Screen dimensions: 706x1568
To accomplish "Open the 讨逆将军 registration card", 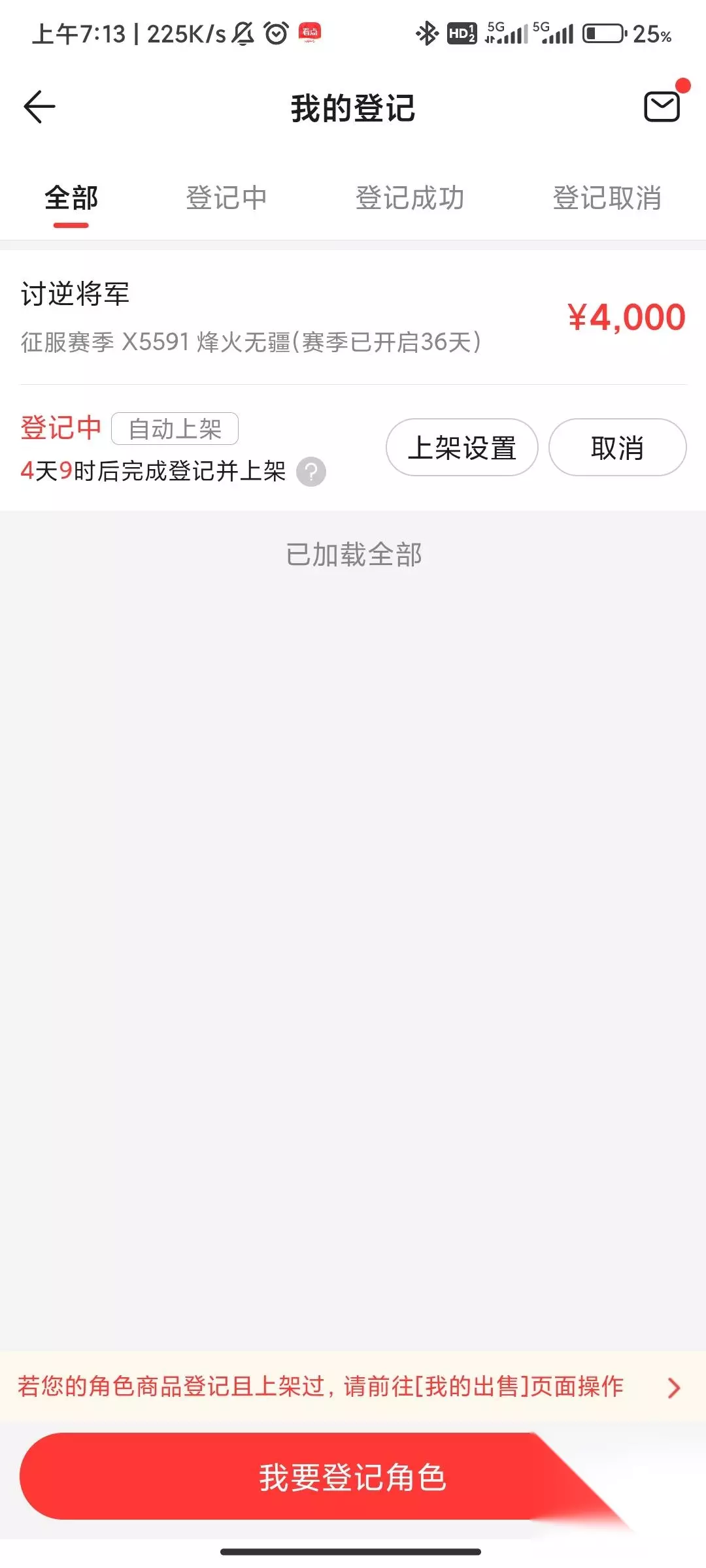I will click(353, 318).
